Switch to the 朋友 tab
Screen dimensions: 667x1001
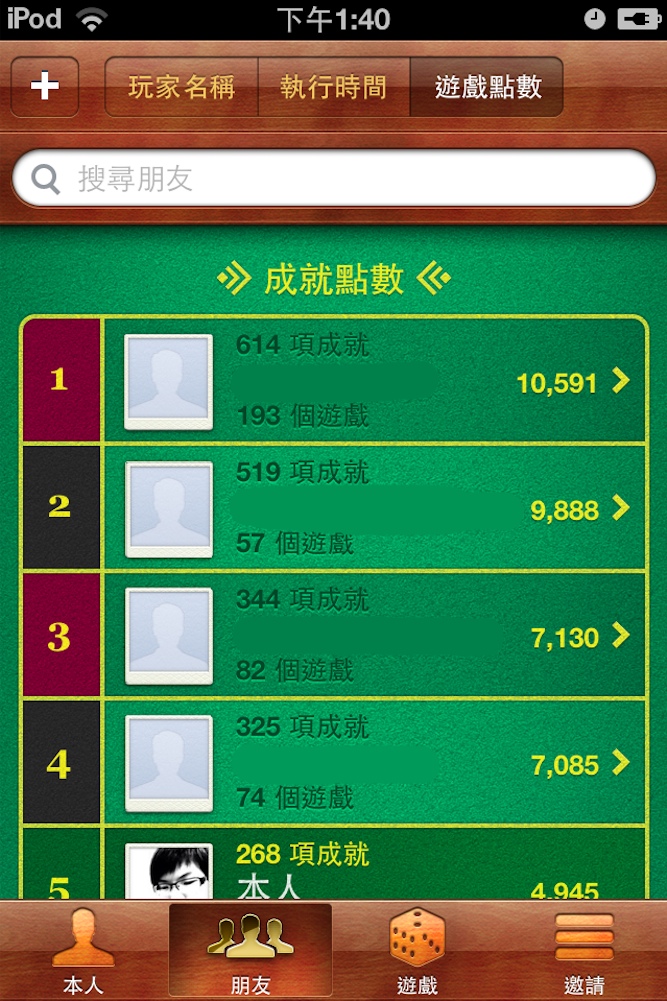pos(250,952)
